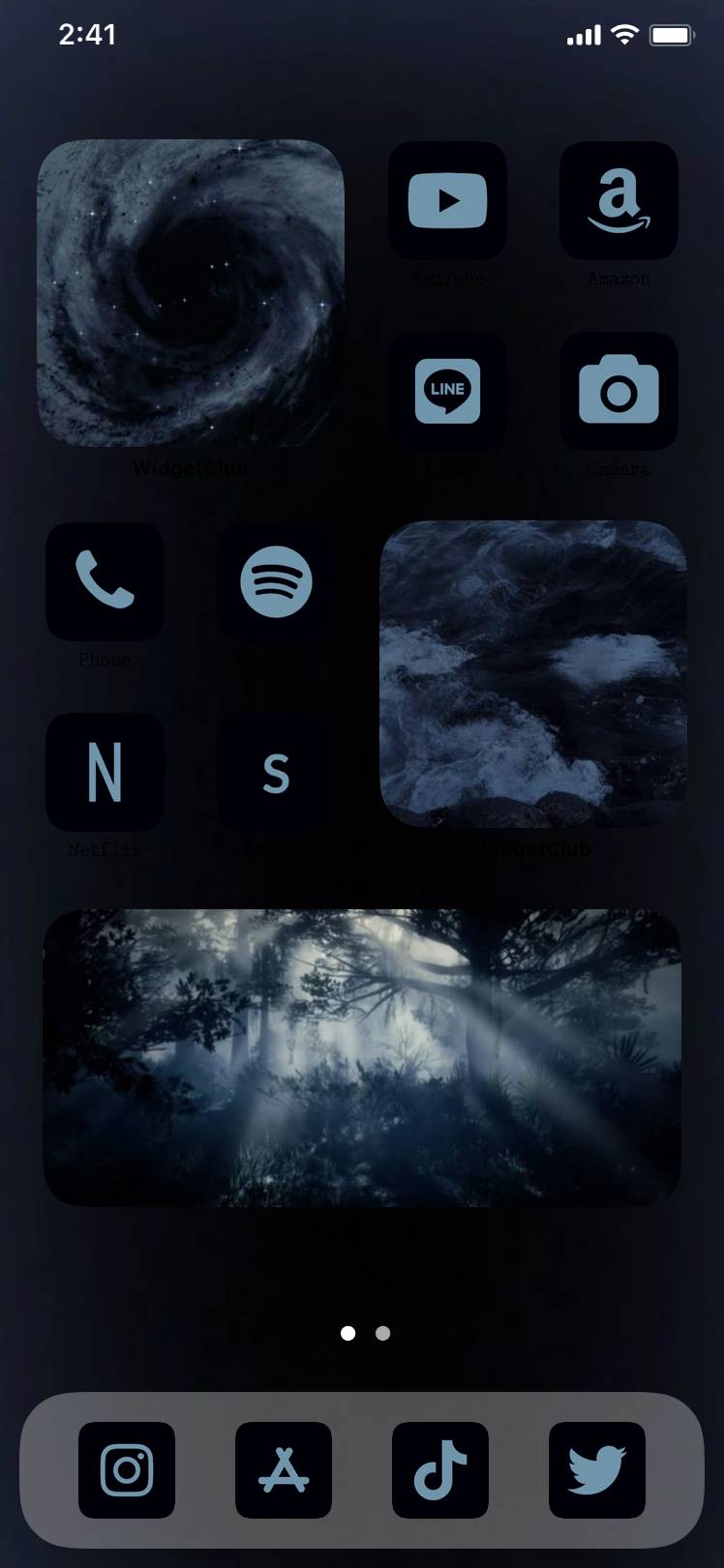
Task: Launch Twitter from the dock
Action: [x=597, y=1470]
